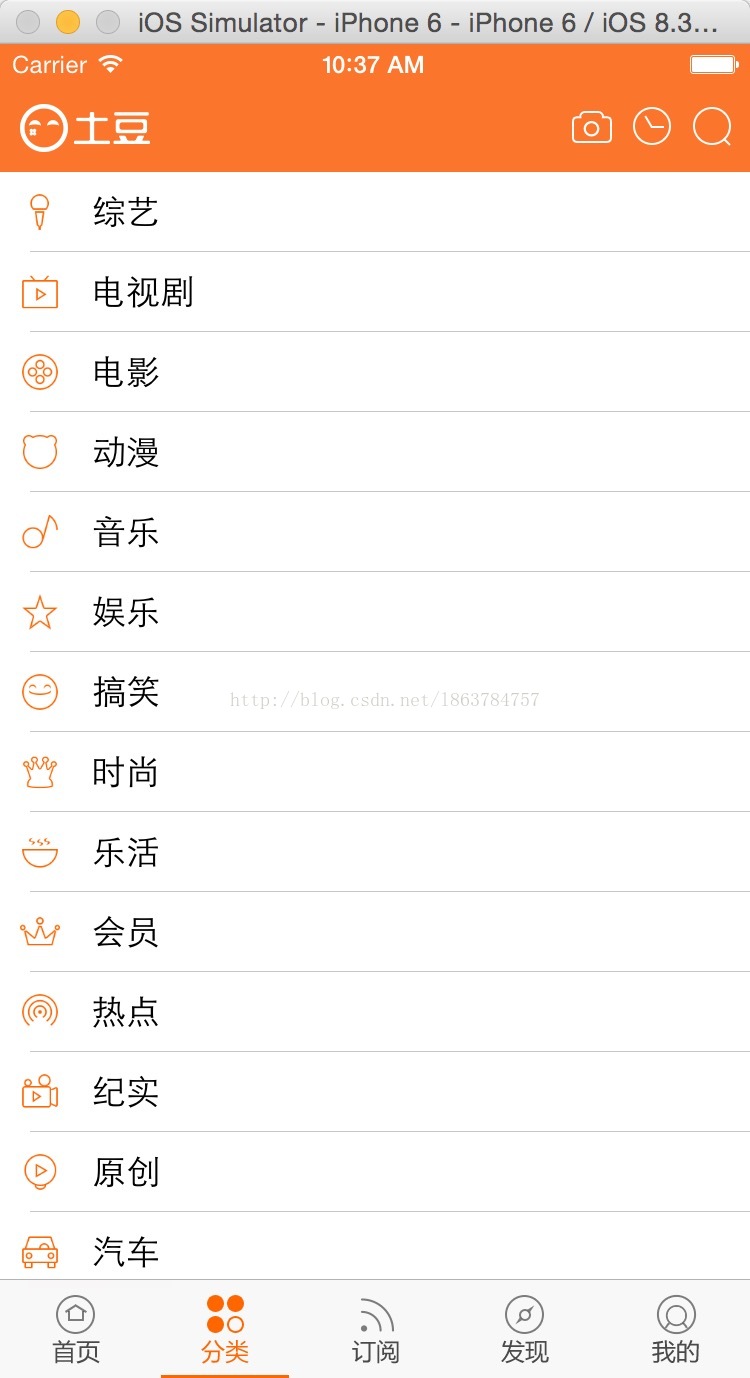
Task: Open the 乐活 category
Action: click(375, 852)
